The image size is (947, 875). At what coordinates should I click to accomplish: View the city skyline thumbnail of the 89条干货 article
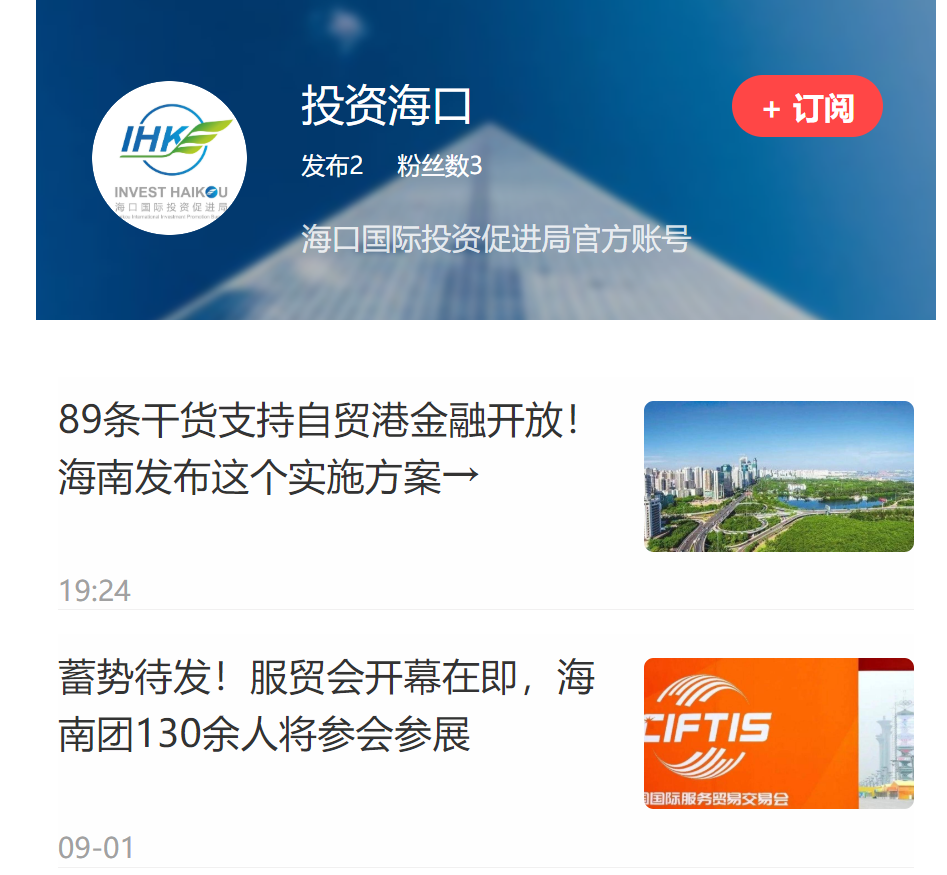click(x=778, y=476)
